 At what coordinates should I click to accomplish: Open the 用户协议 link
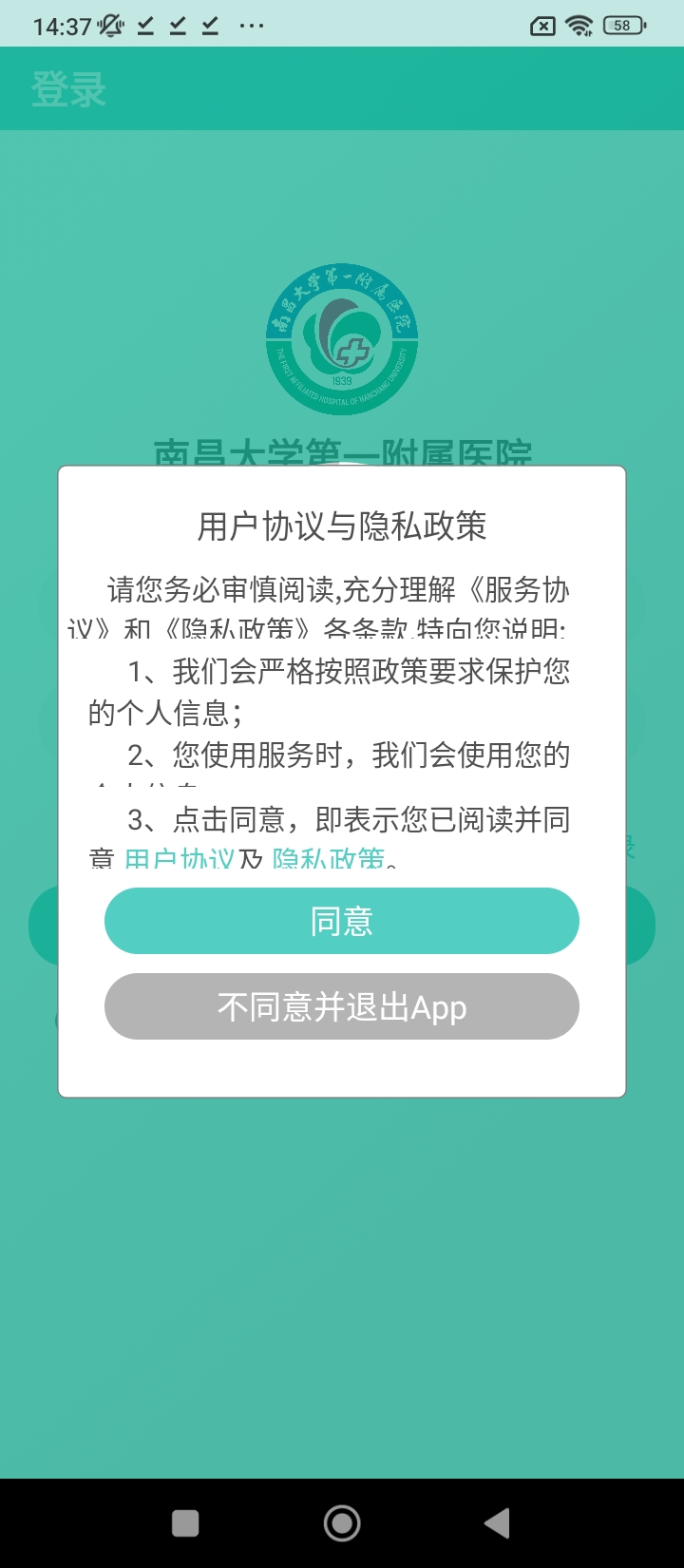pos(180,860)
